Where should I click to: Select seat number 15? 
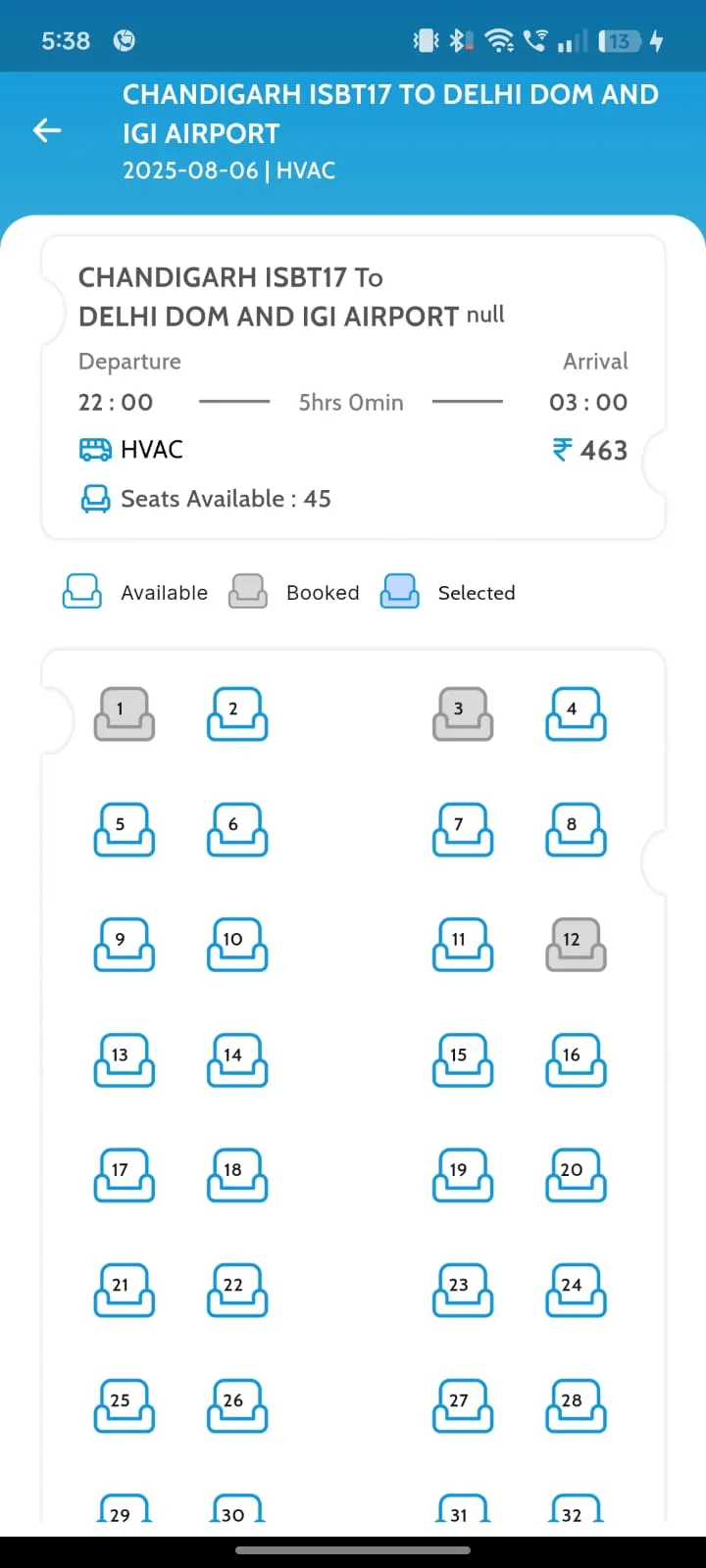(x=462, y=1059)
